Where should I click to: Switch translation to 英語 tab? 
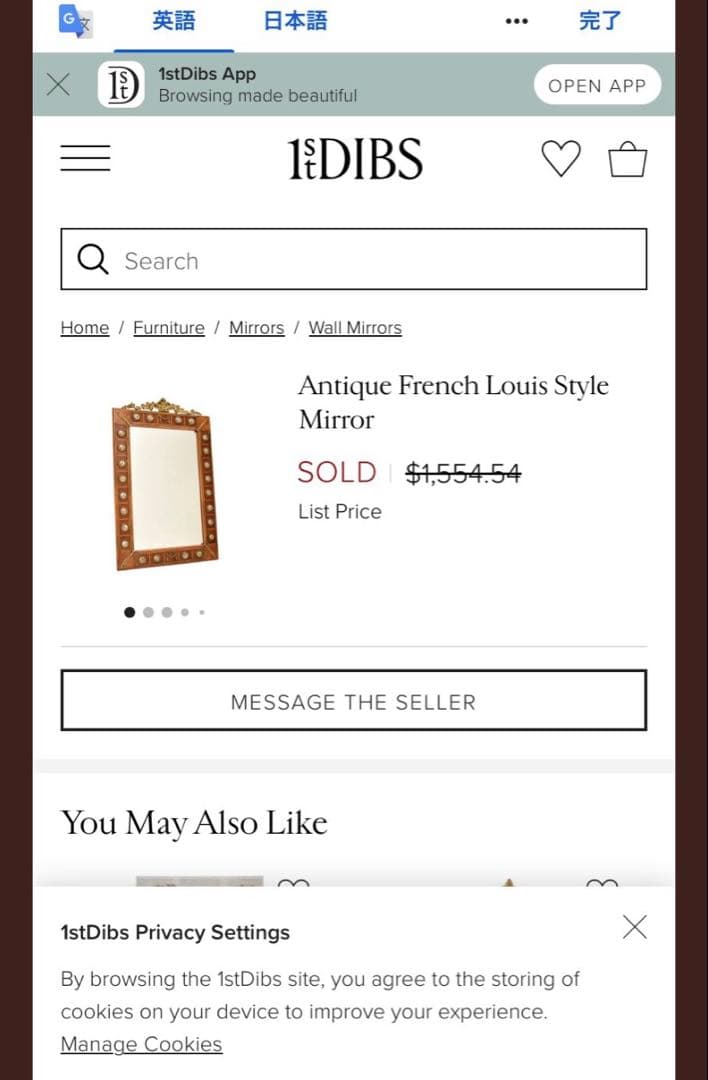(x=173, y=21)
